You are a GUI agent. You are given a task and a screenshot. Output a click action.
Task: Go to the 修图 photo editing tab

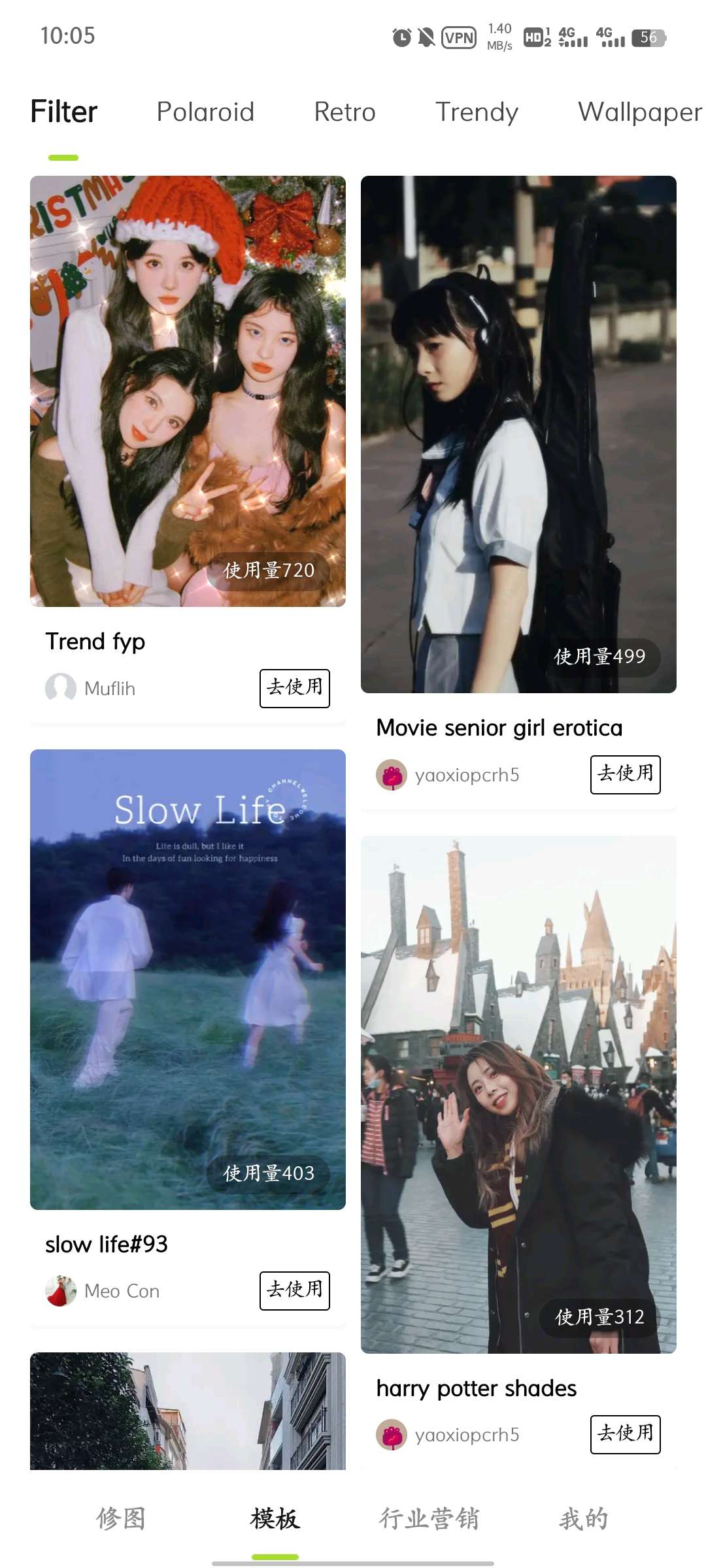[x=121, y=1518]
